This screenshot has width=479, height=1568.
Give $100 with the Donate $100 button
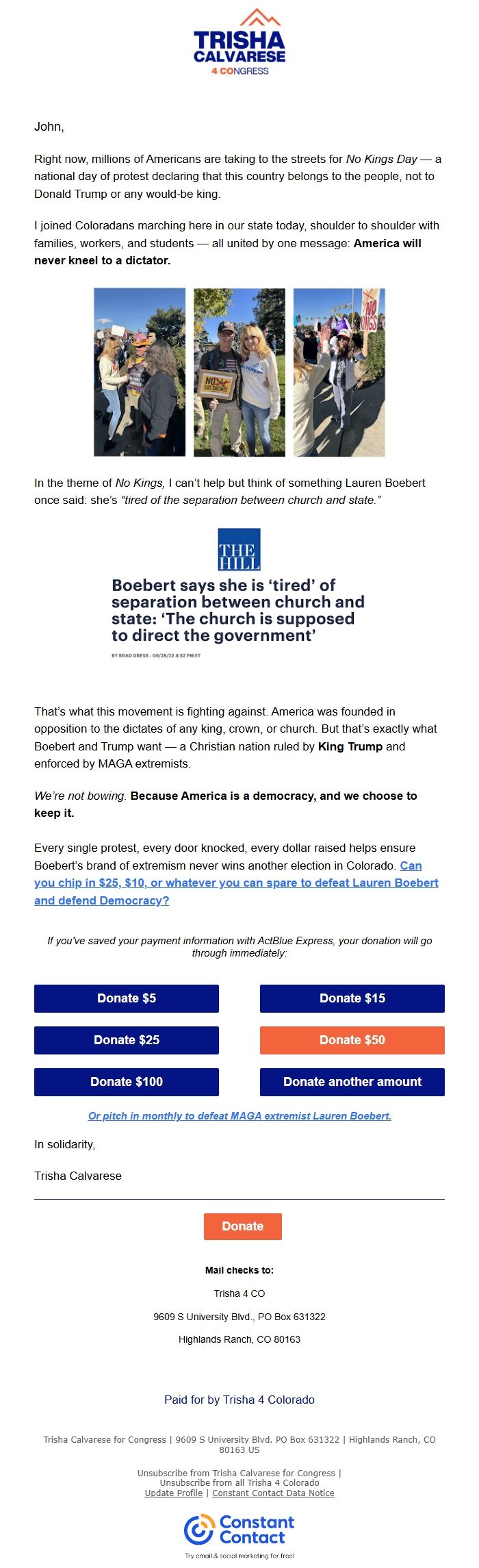point(127,1082)
